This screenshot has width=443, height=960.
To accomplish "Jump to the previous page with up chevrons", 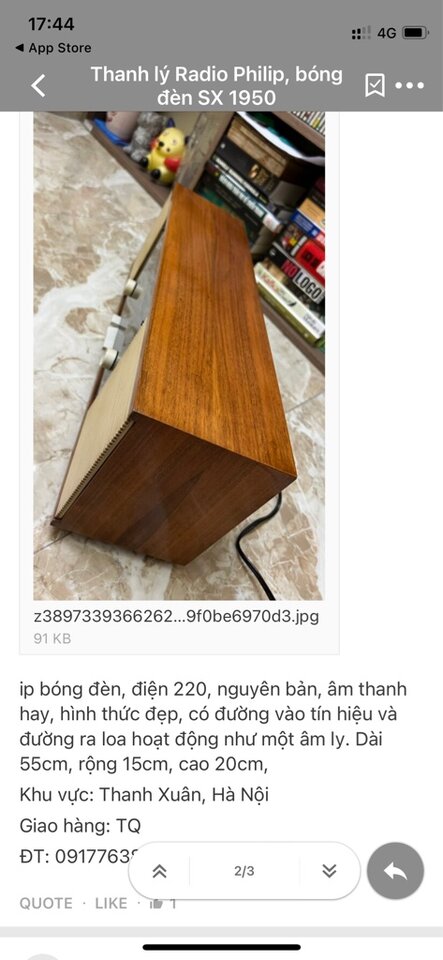I will (160, 871).
